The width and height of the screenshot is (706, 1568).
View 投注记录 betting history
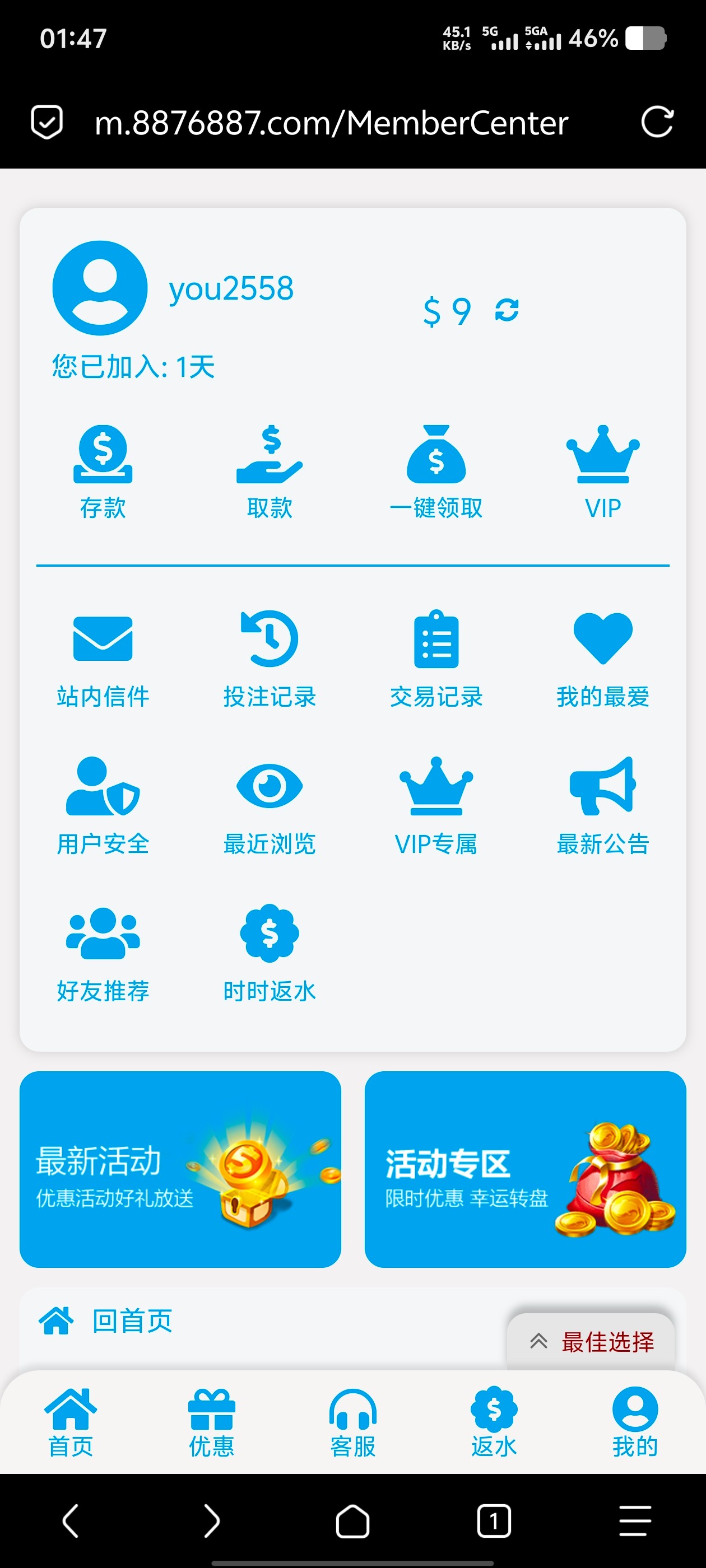(x=270, y=659)
